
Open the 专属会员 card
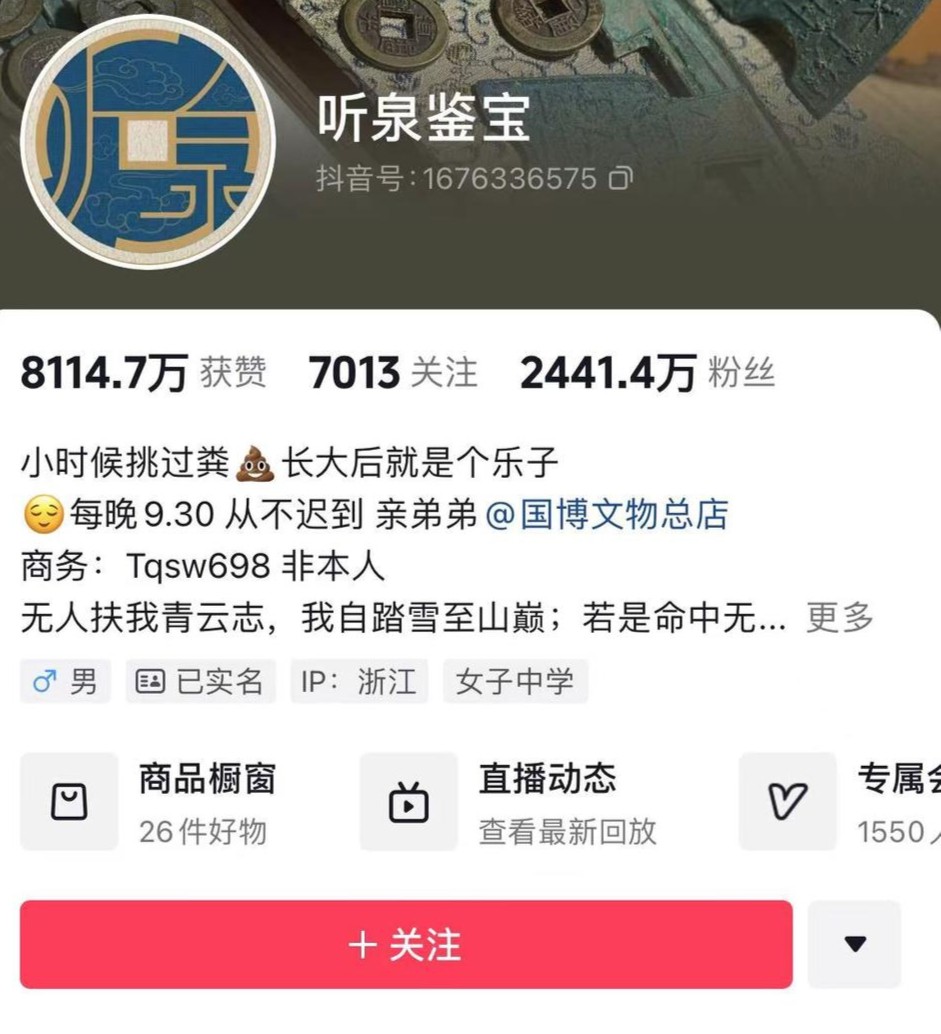pyautogui.click(x=840, y=802)
